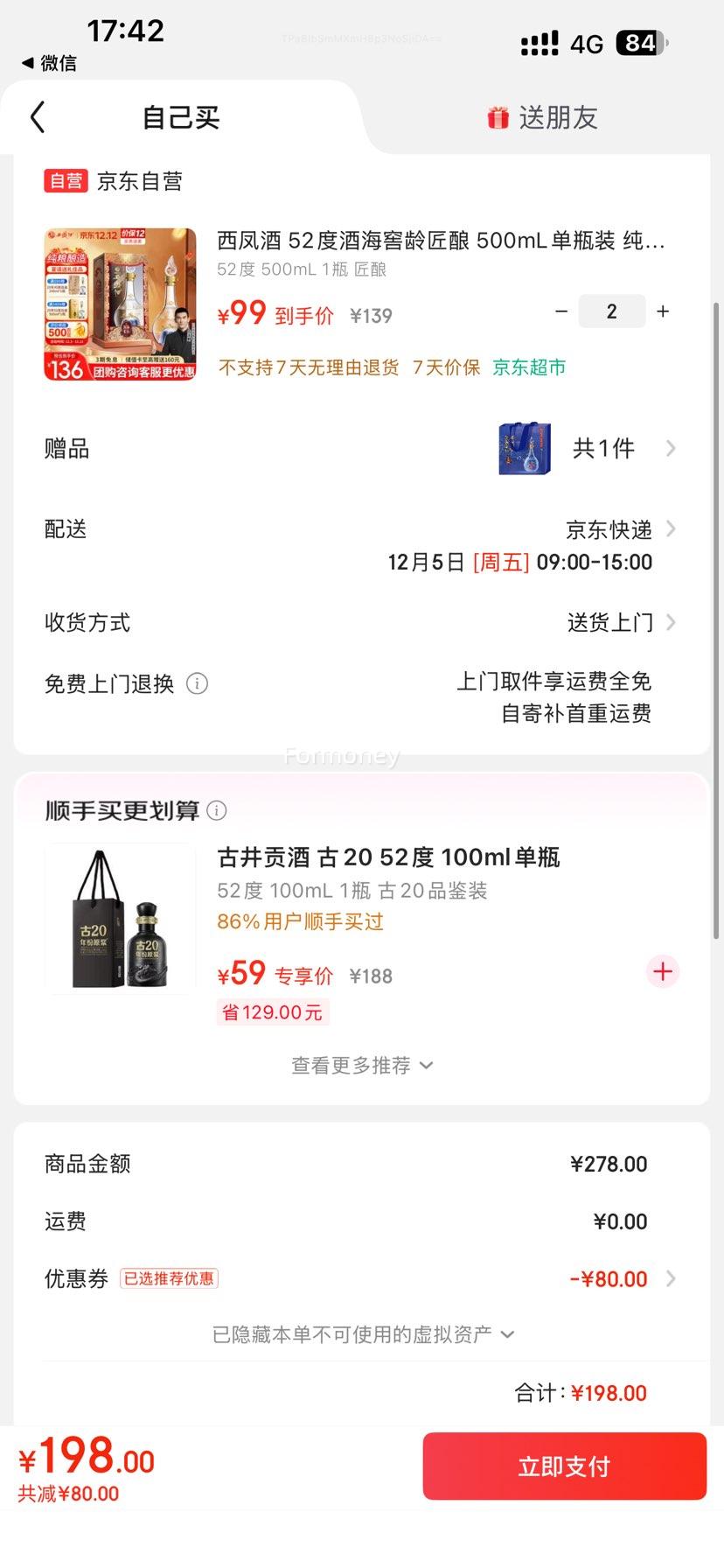Screen dimensions: 724x1568
Task: Expand 已隐藏本单不可使用的虚拟资产
Action: 361,1333
